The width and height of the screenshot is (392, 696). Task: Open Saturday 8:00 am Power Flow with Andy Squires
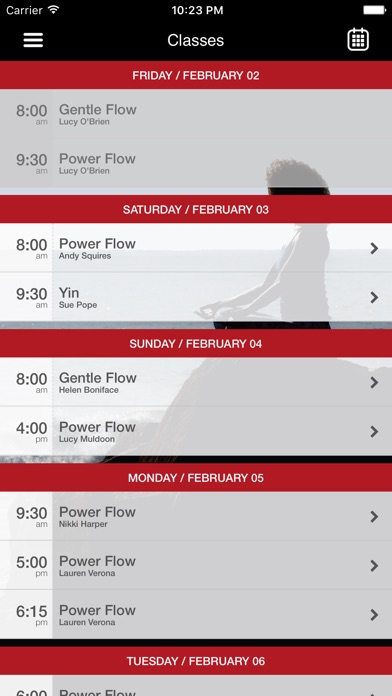pyautogui.click(x=196, y=248)
